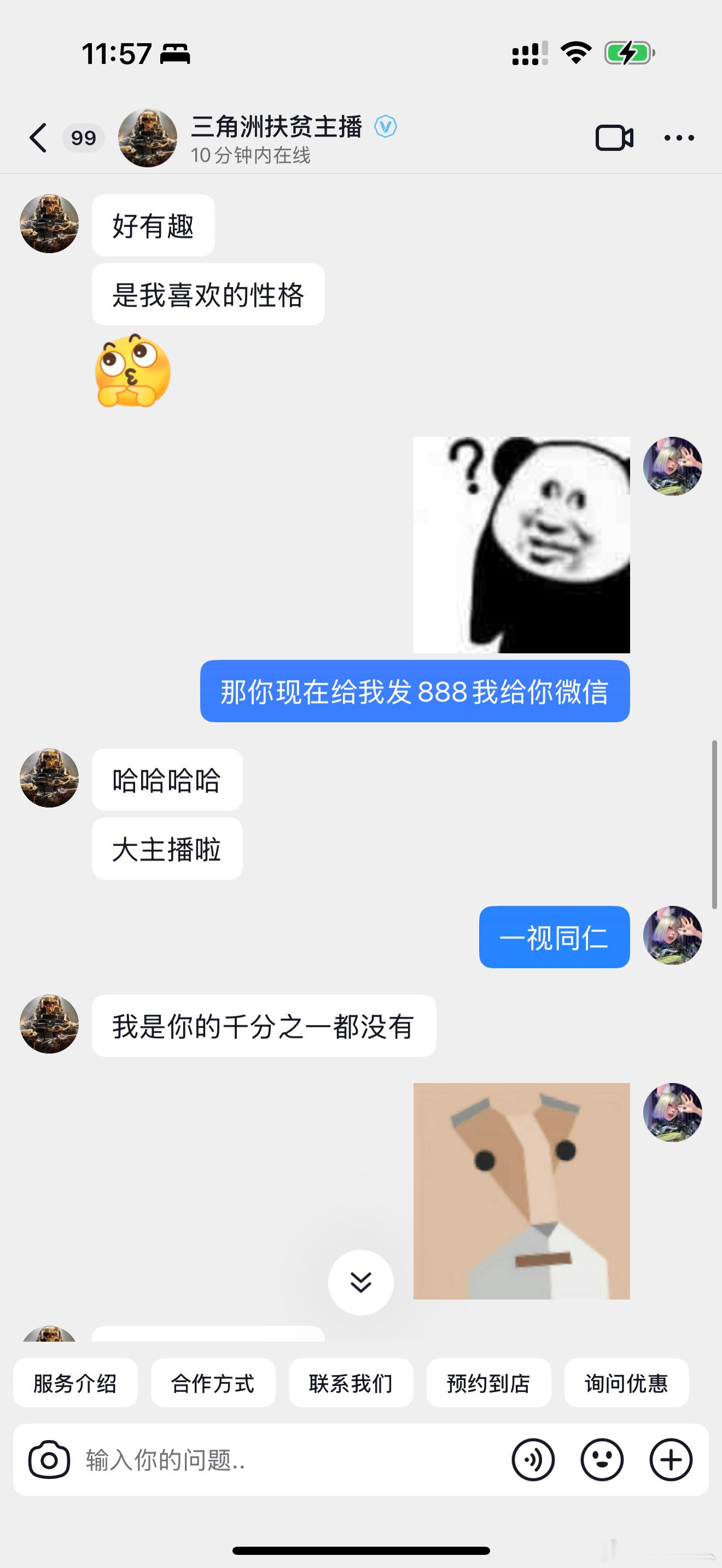Click the blue verified badge next to the name
722x1568 pixels.
pos(386,126)
